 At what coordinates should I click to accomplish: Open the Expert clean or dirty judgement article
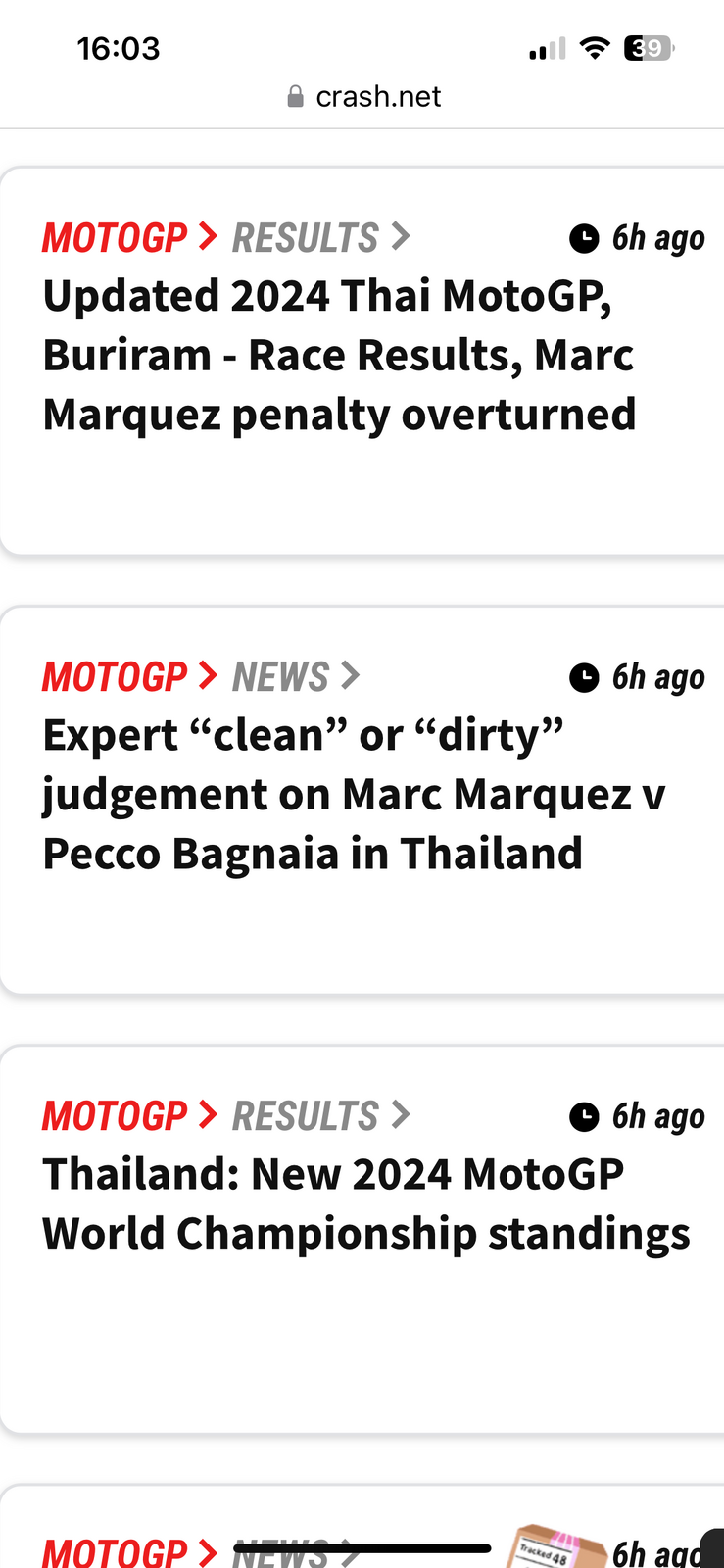click(353, 794)
